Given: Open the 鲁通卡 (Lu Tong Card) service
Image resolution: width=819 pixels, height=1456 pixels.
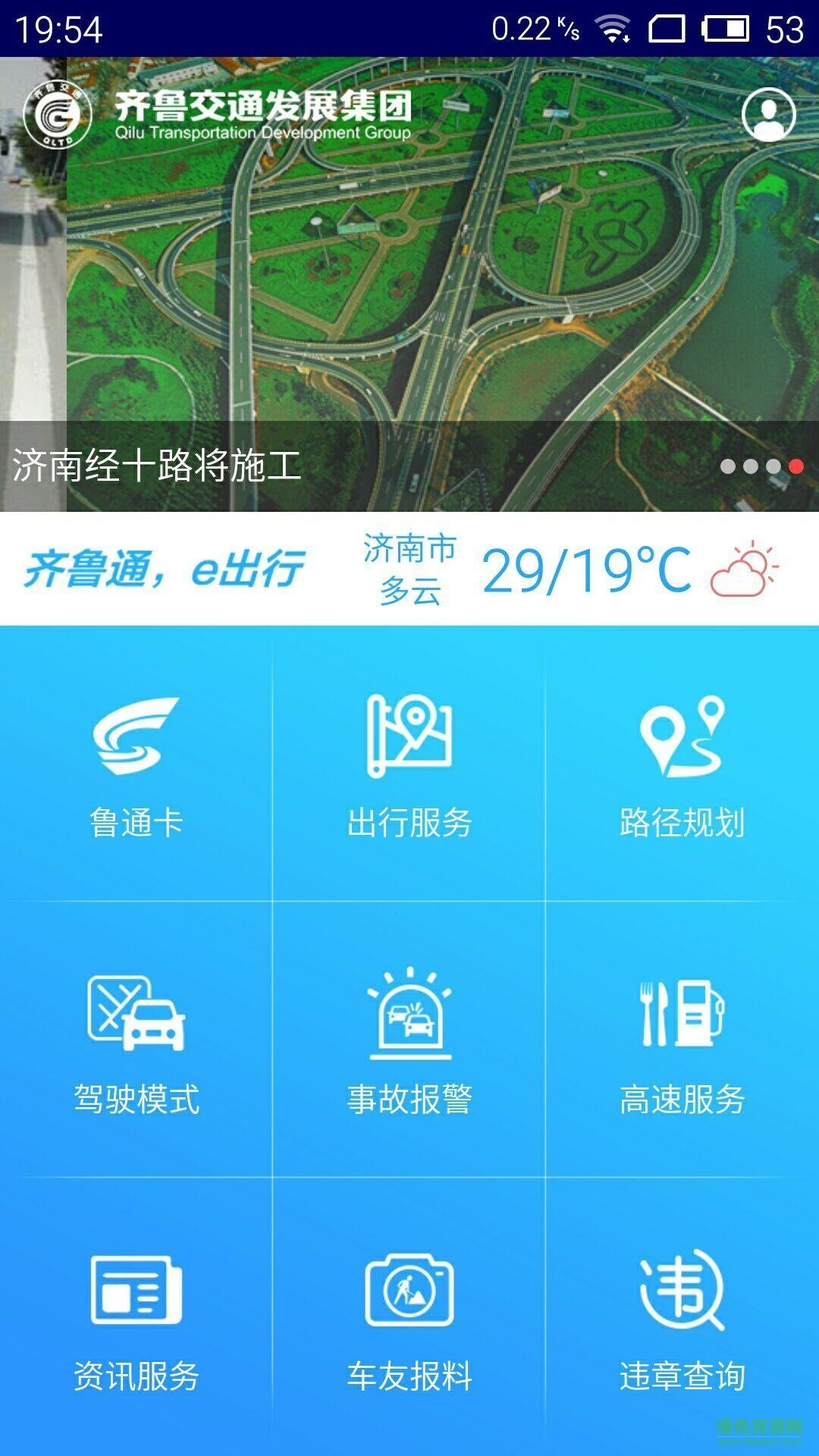Looking at the screenshot, I should pyautogui.click(x=136, y=766).
